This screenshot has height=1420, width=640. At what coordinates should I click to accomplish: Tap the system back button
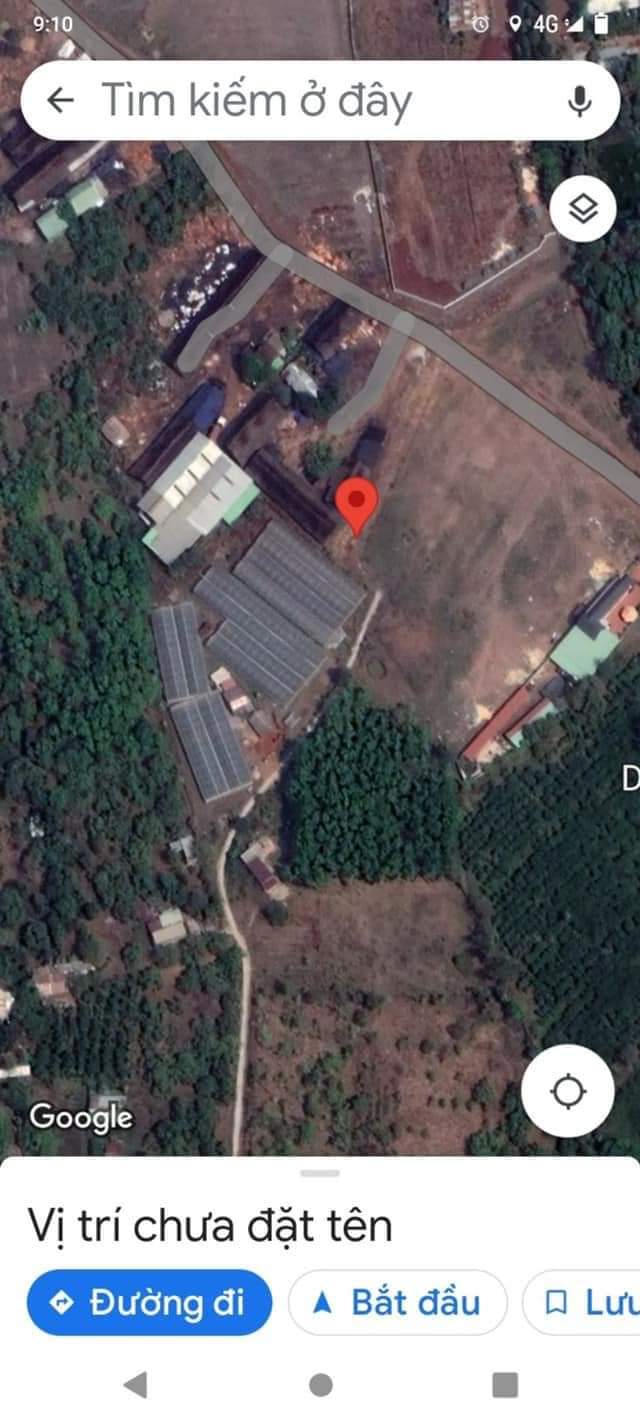(134, 1385)
